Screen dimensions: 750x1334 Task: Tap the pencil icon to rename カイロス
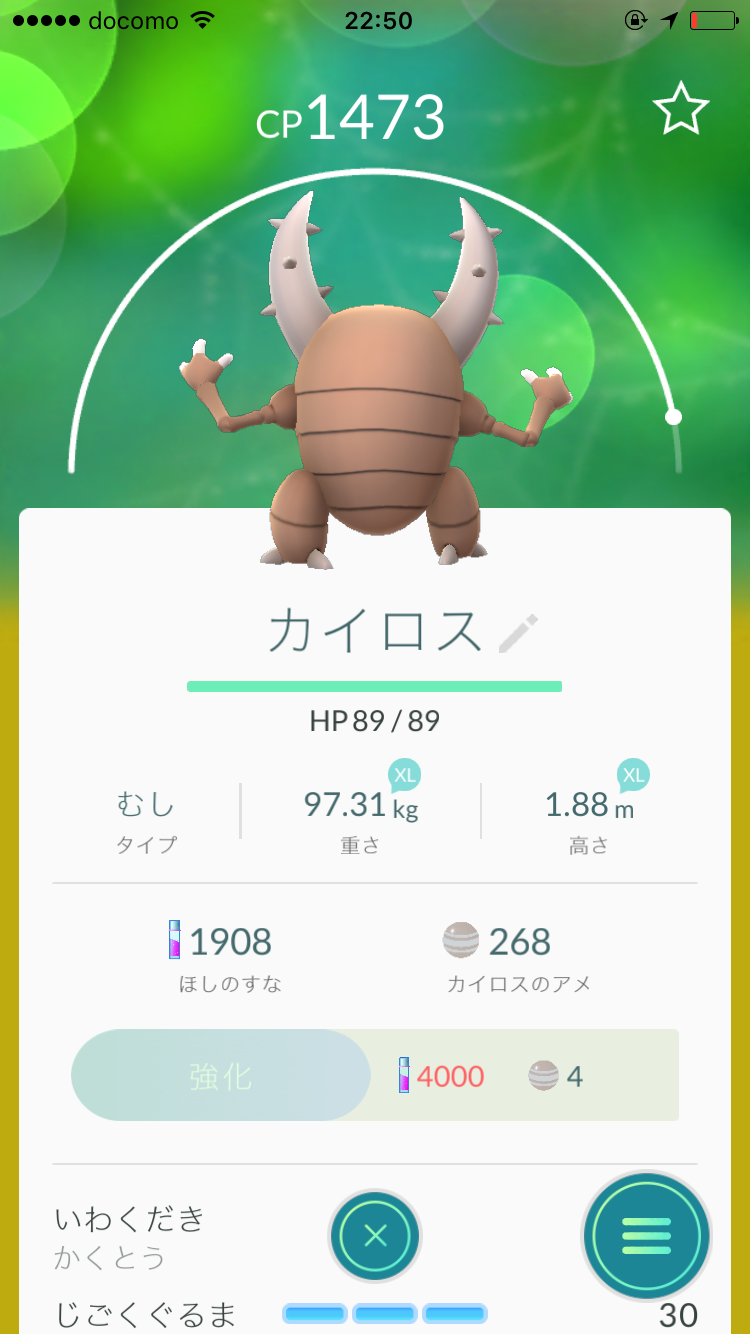coord(519,633)
